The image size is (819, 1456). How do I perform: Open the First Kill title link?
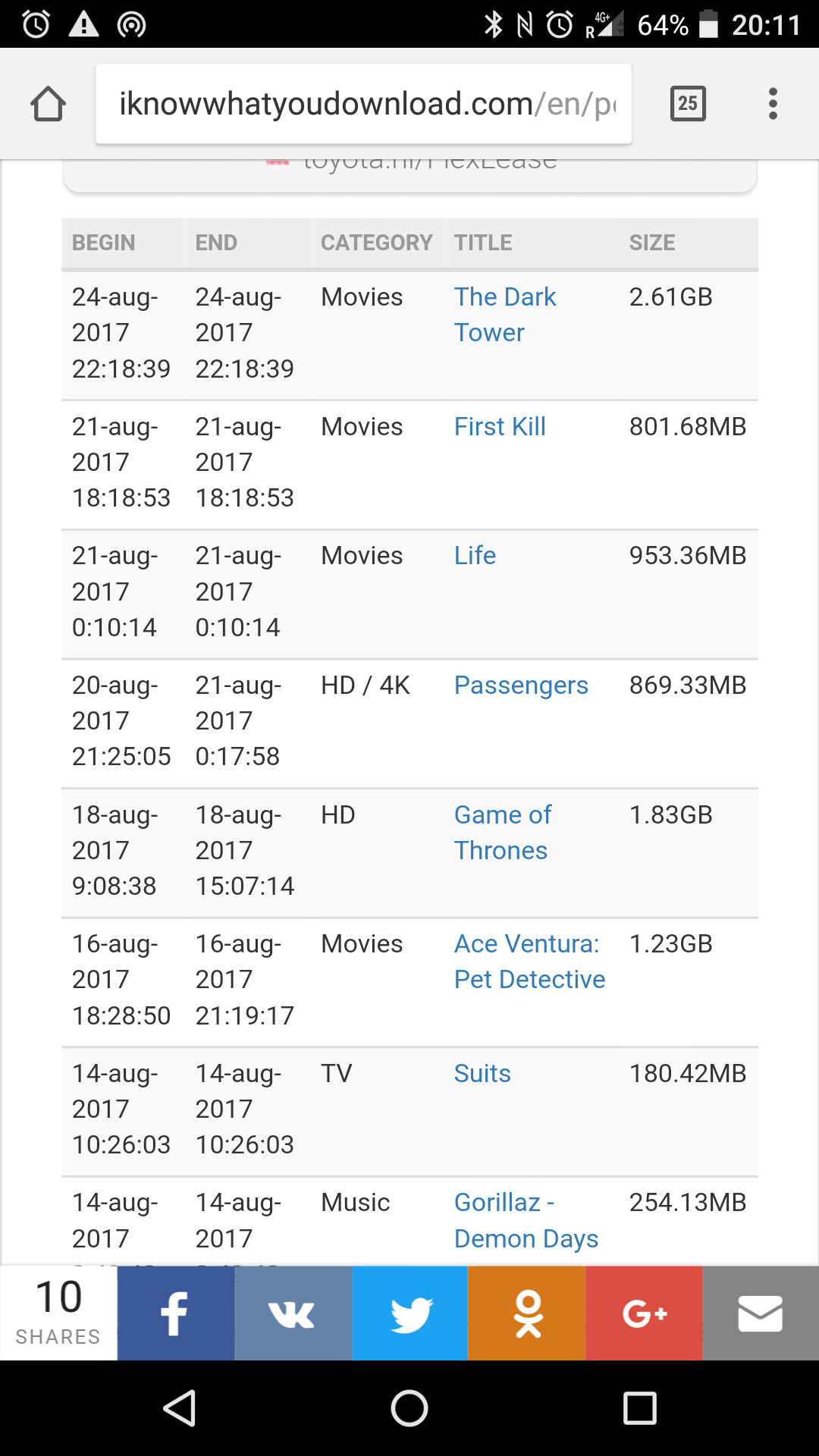click(500, 426)
